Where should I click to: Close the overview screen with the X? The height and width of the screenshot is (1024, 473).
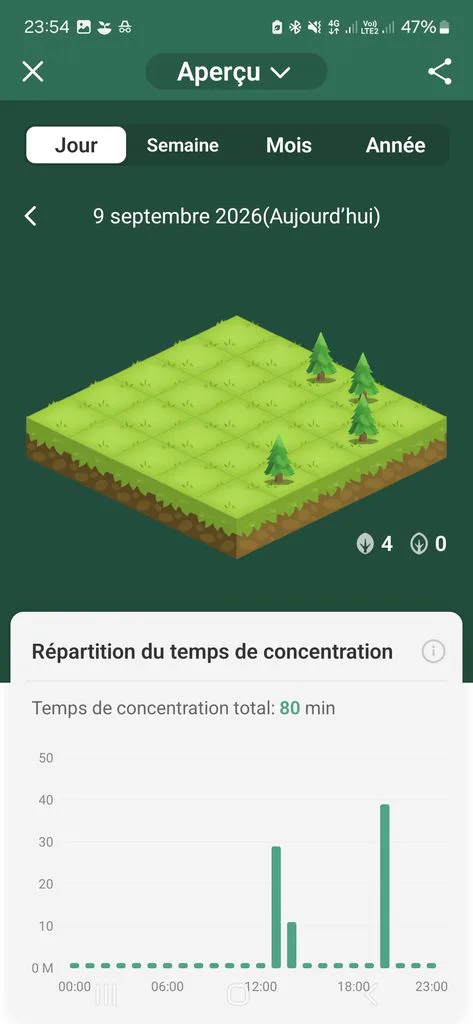[33, 72]
